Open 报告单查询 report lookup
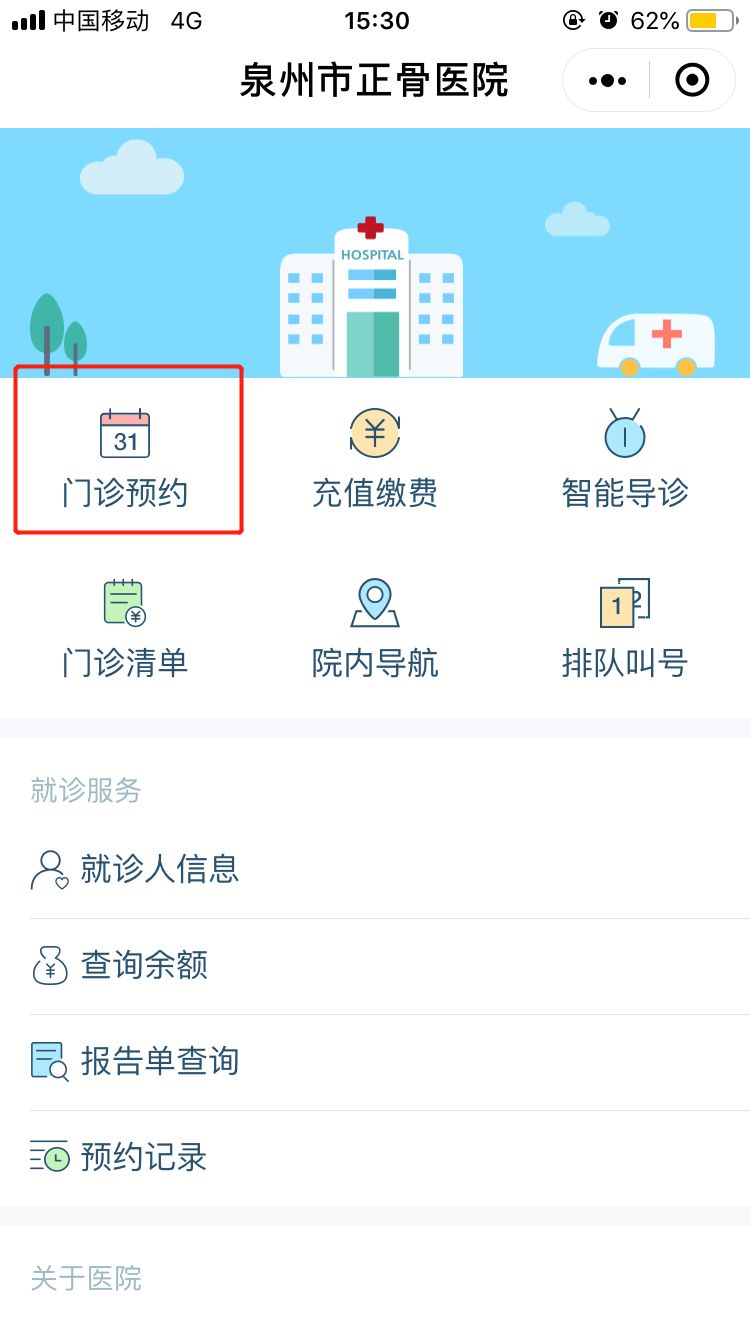Viewport: 750px width, 1334px height. point(160,1061)
